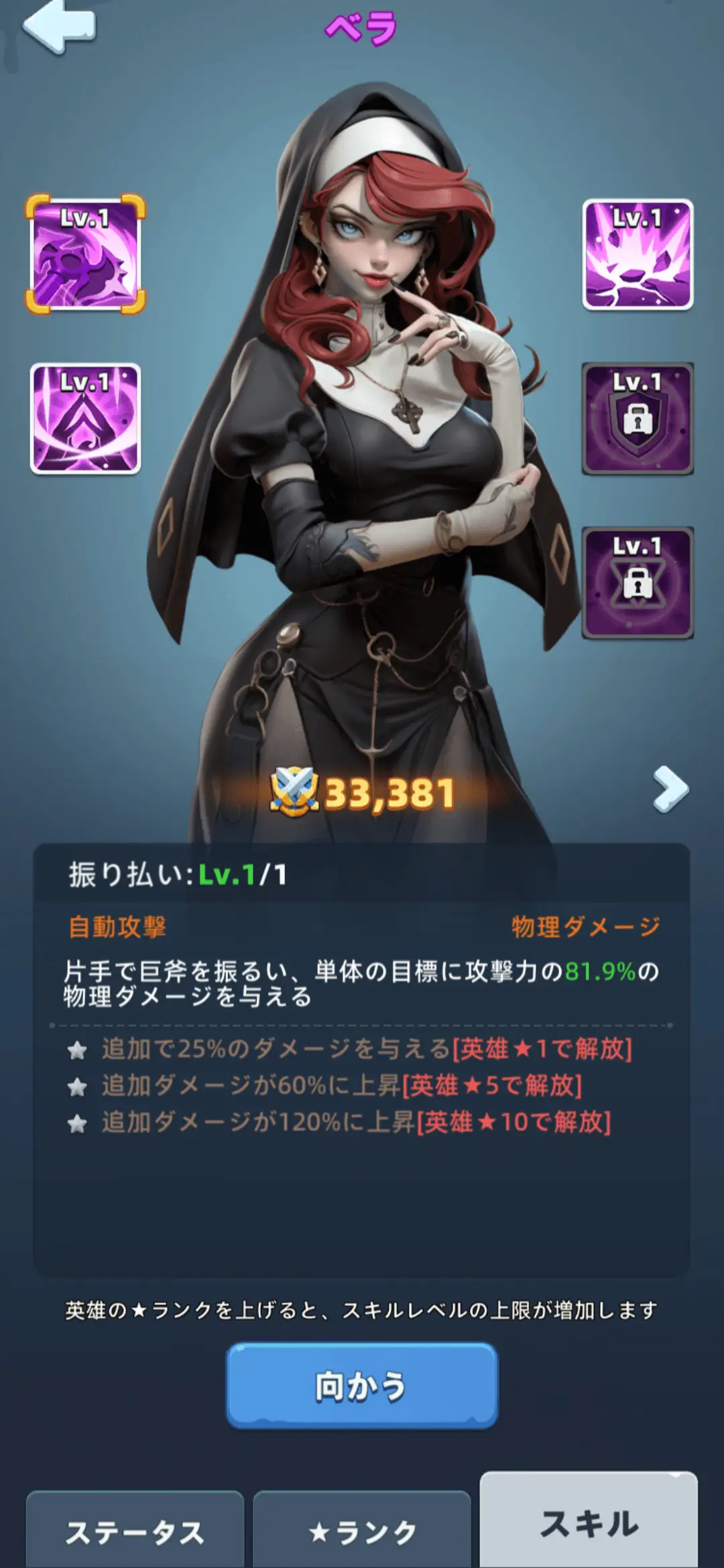Image resolution: width=724 pixels, height=1568 pixels.
Task: Switch to the ステータス tab
Action: [135, 1530]
